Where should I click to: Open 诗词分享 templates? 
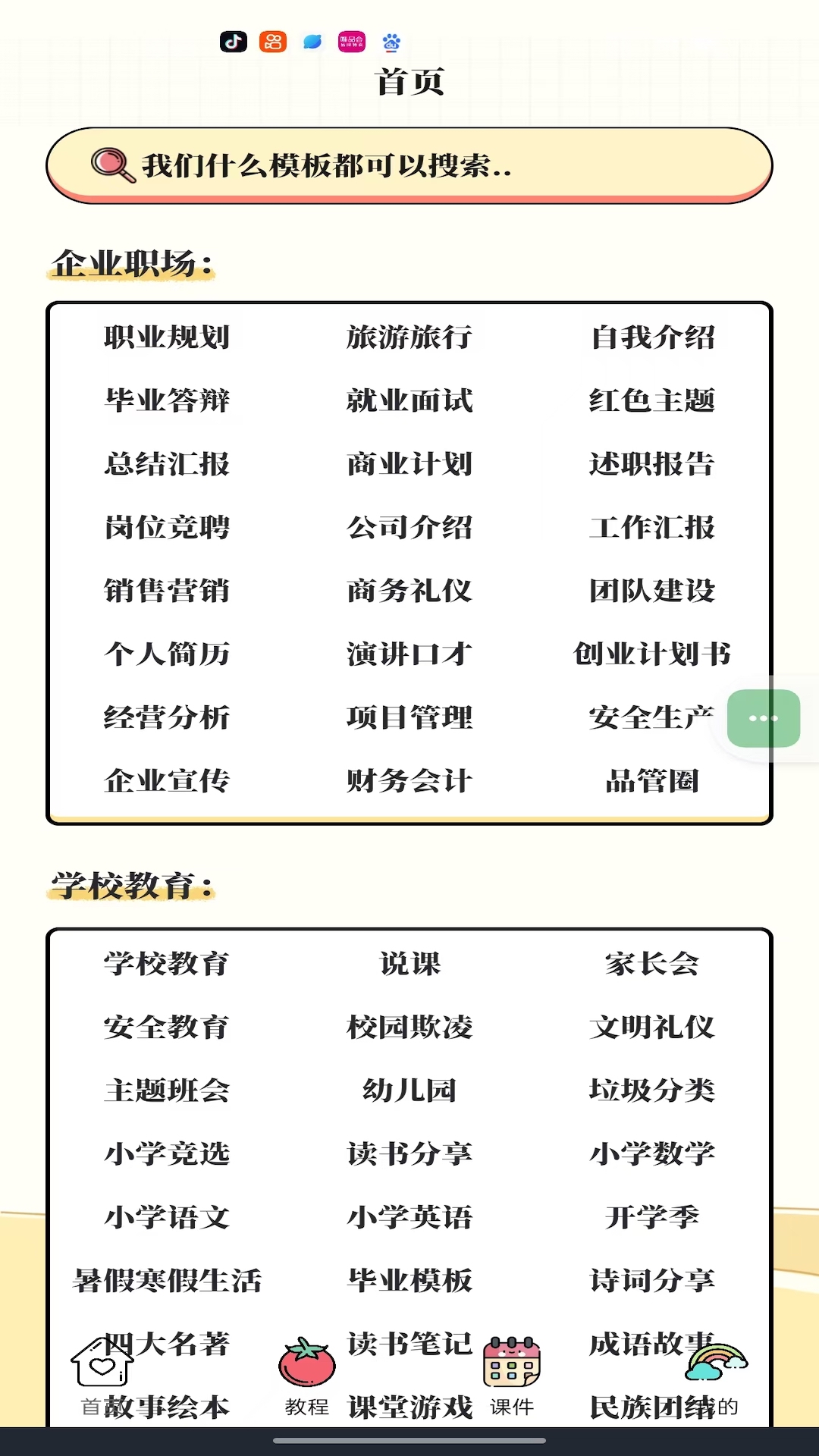652,1281
